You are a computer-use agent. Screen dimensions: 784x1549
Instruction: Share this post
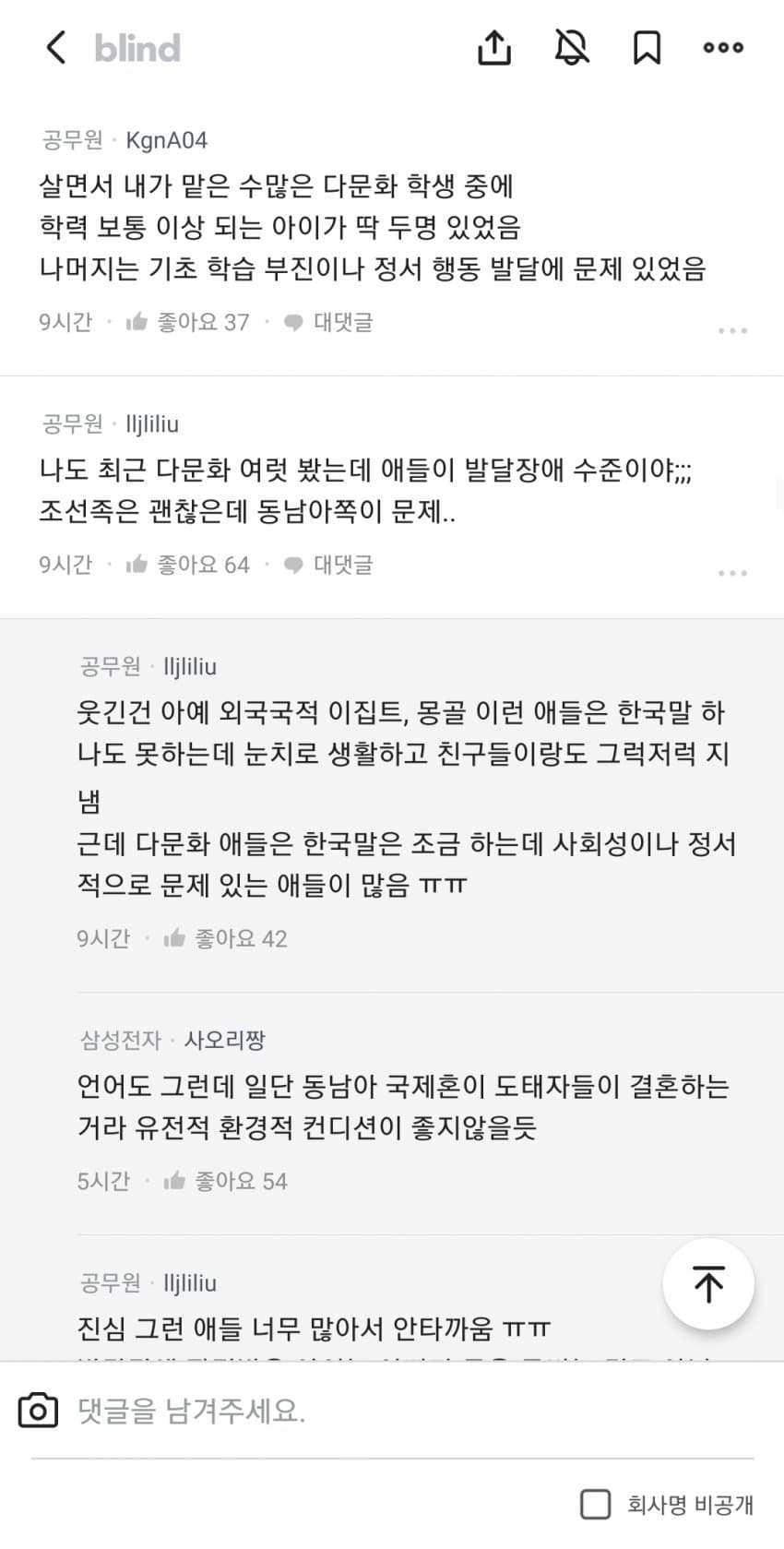tap(494, 48)
